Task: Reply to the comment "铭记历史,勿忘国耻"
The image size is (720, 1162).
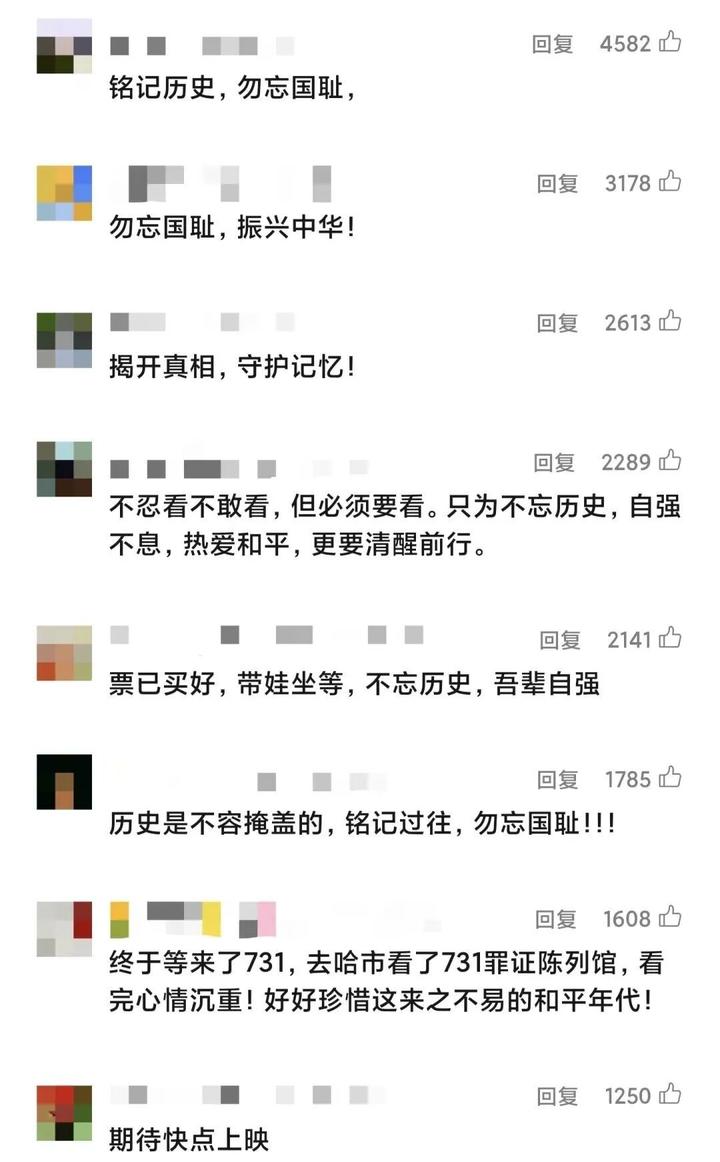Action: 552,44
